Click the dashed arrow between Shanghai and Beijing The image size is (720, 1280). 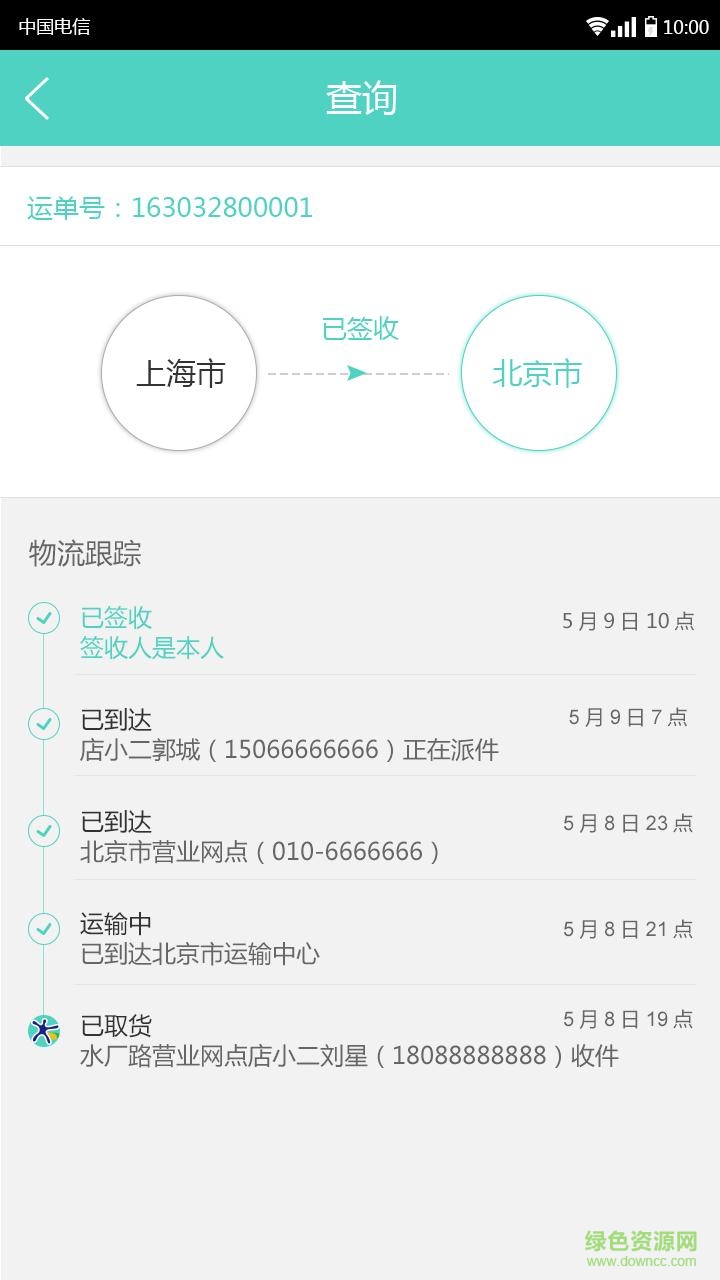pos(359,373)
